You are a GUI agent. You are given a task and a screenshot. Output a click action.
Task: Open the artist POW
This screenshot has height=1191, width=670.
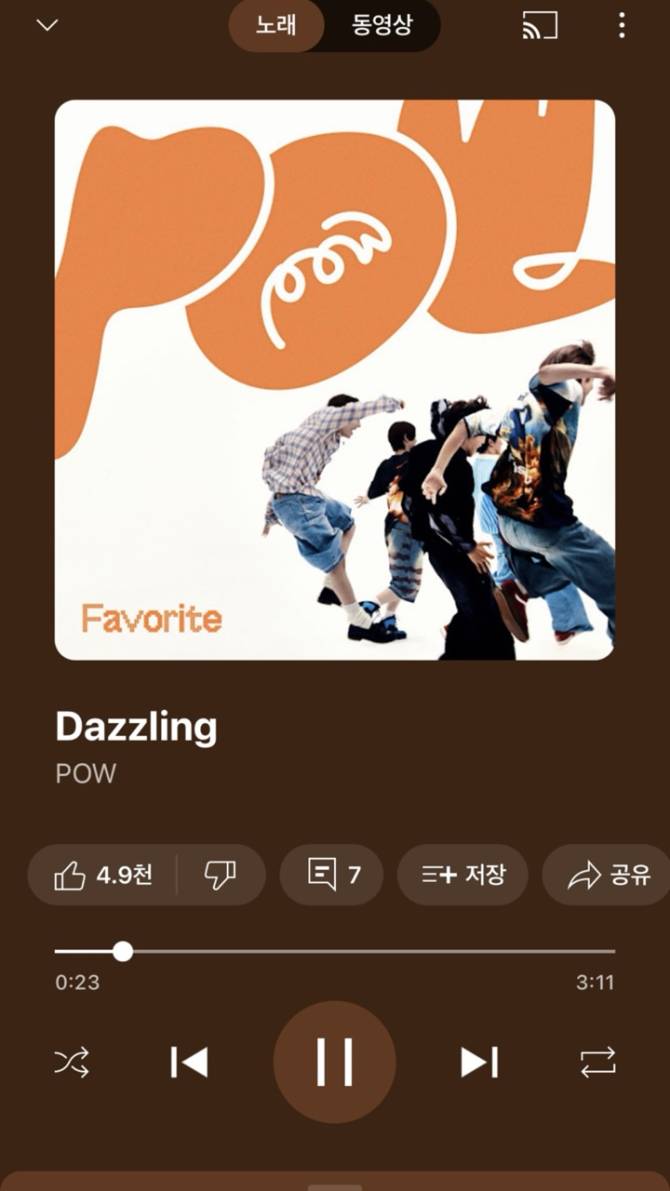point(86,774)
